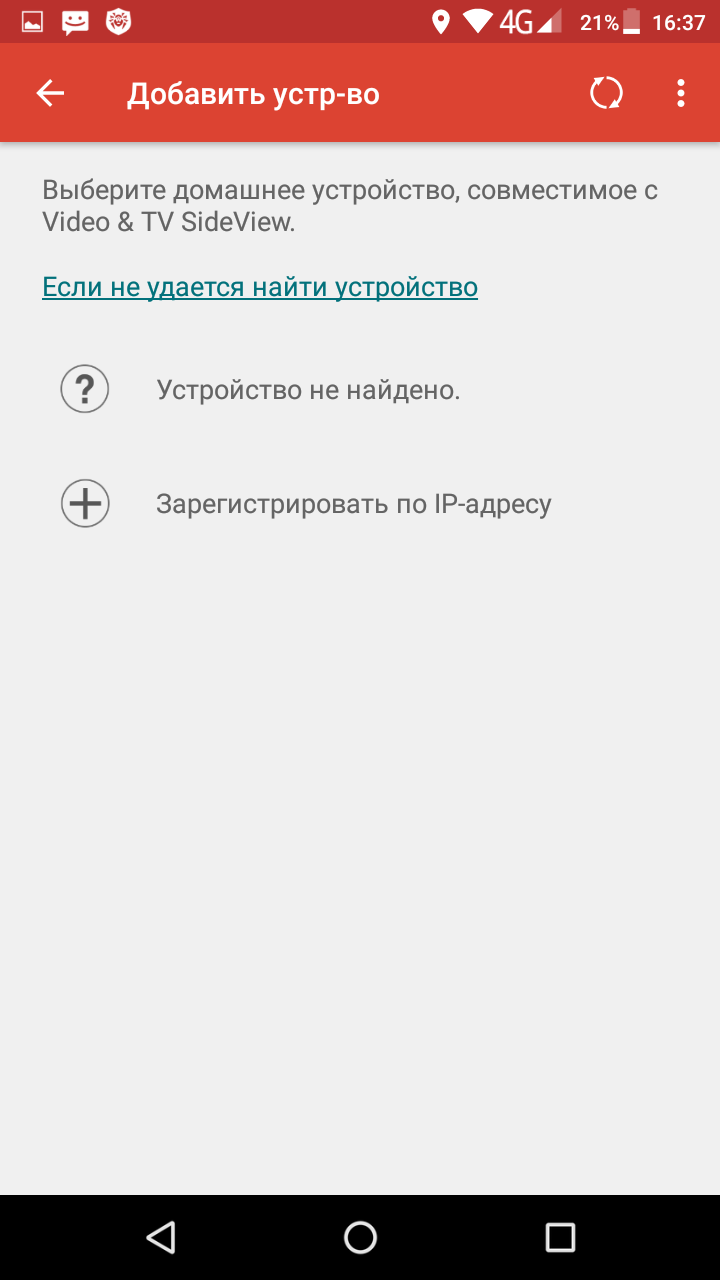720x1280 pixels.
Task: Refresh the device search
Action: click(606, 94)
